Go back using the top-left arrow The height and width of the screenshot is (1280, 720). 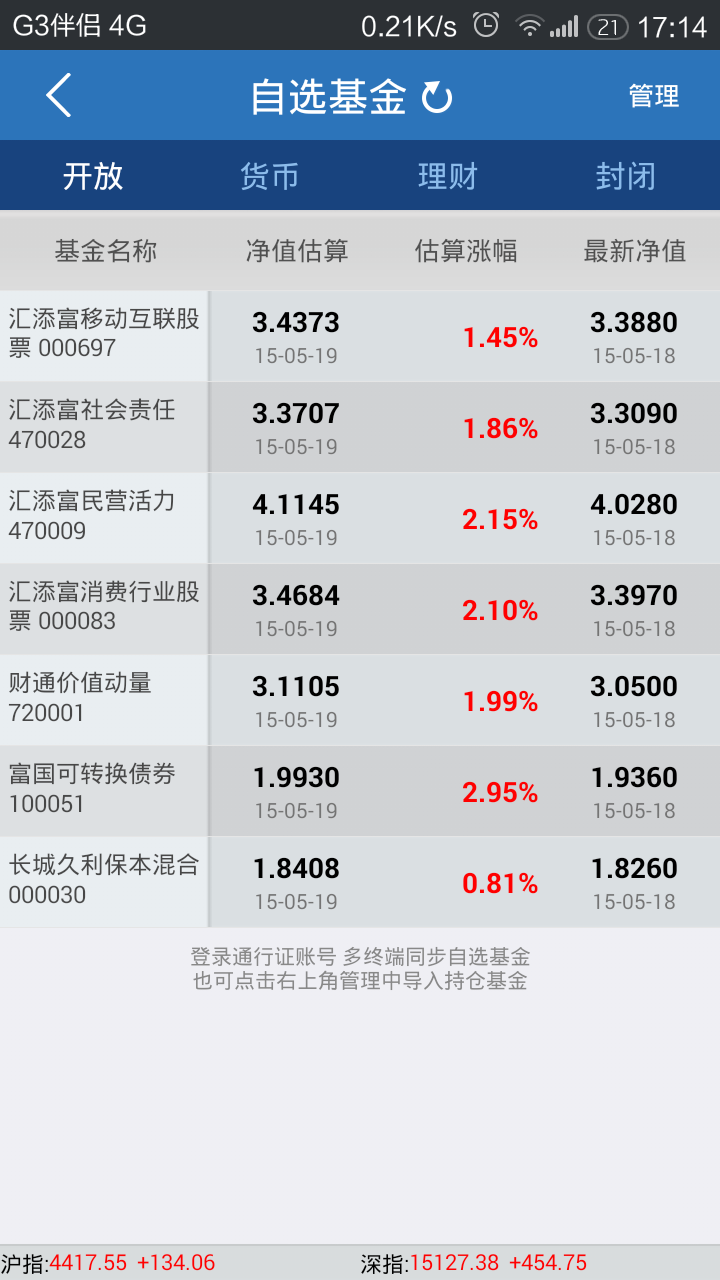point(59,96)
